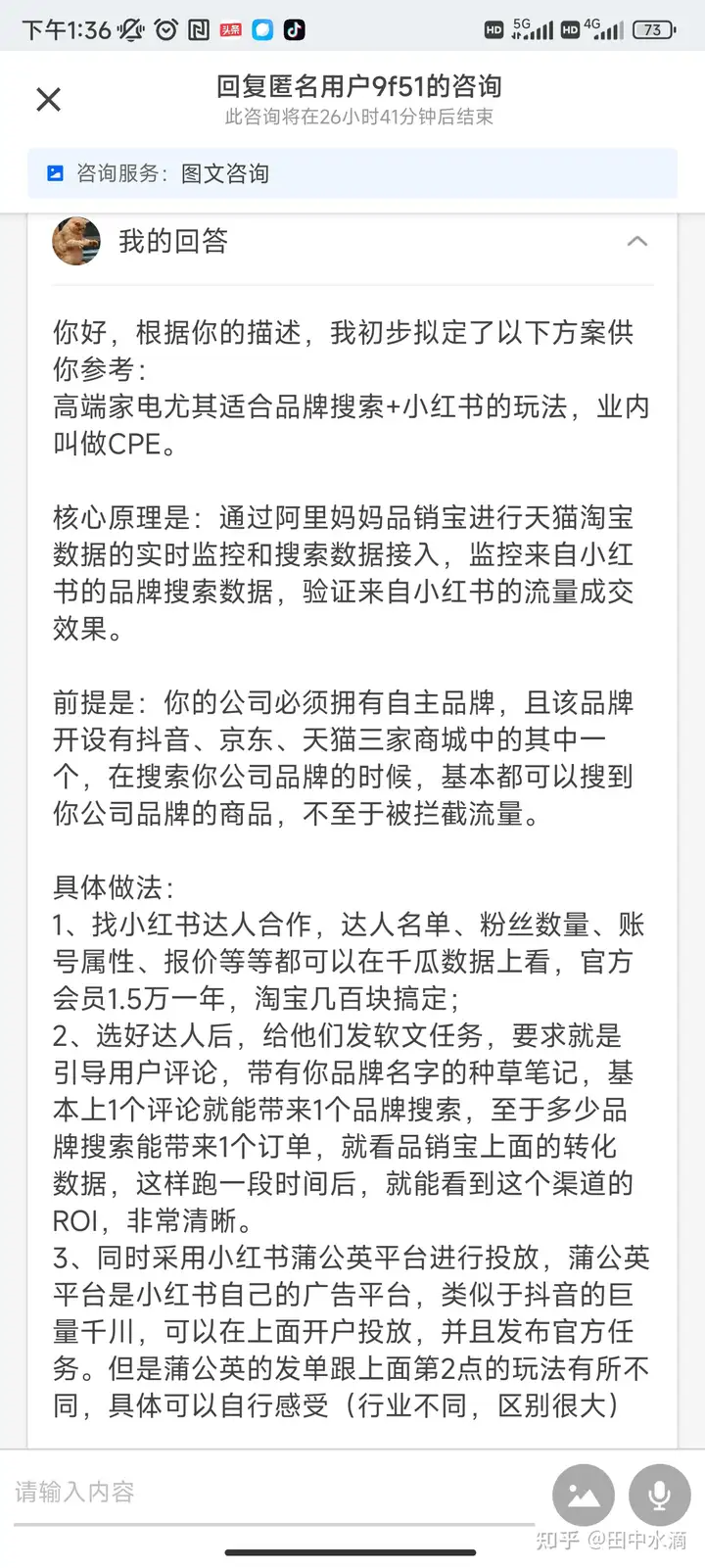Close the consultation reply screen
The image size is (705, 1568).
(48, 99)
